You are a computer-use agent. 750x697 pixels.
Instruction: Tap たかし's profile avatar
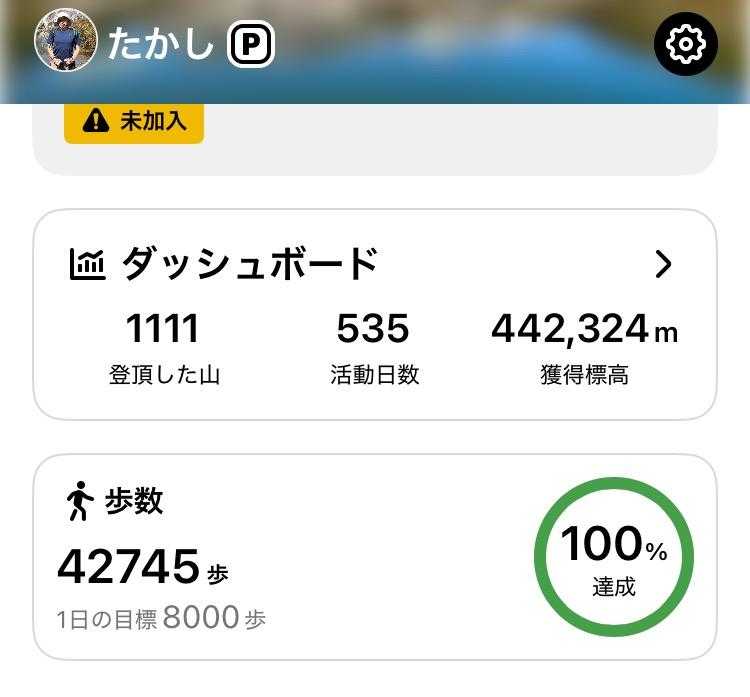click(66, 42)
